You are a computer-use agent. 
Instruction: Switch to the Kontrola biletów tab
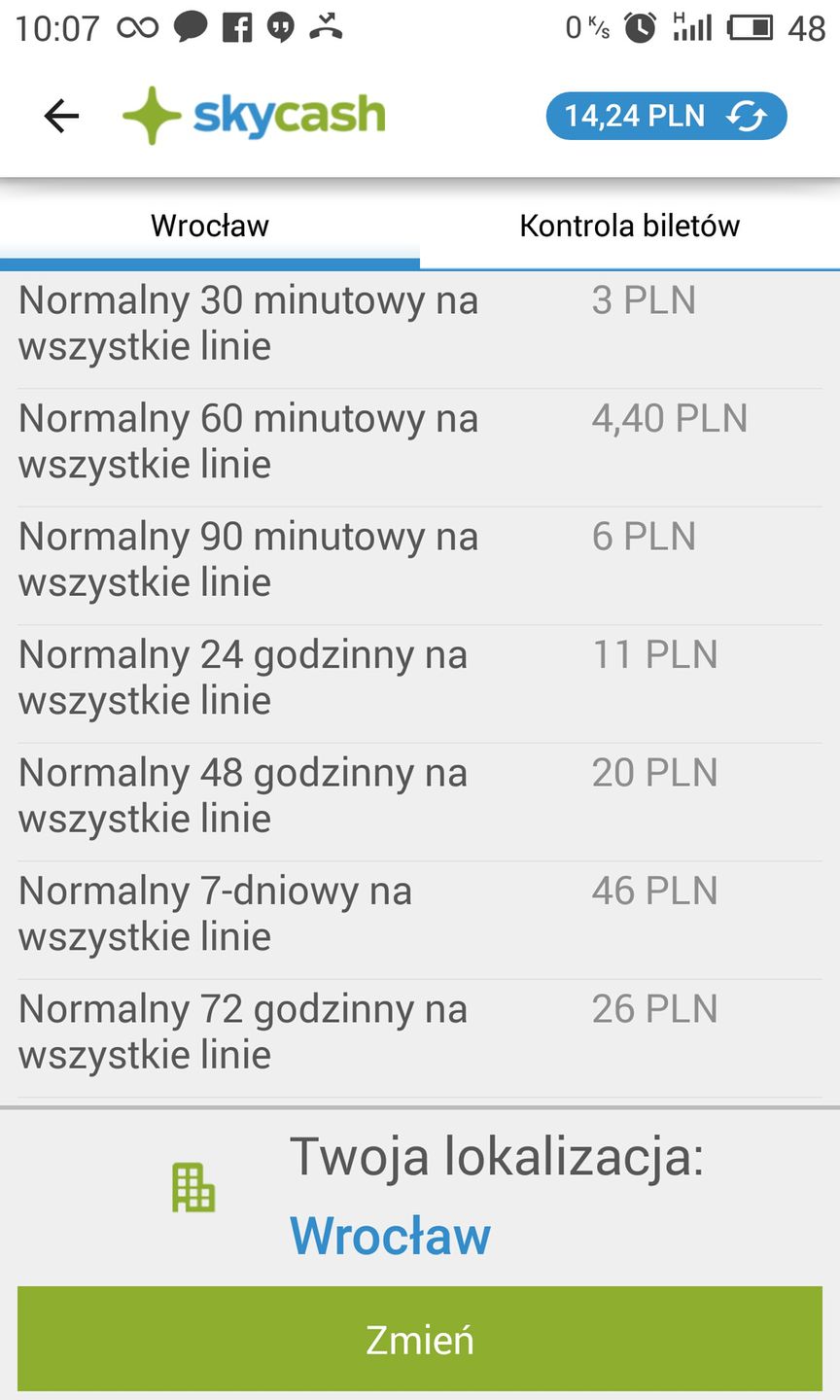pos(629,226)
